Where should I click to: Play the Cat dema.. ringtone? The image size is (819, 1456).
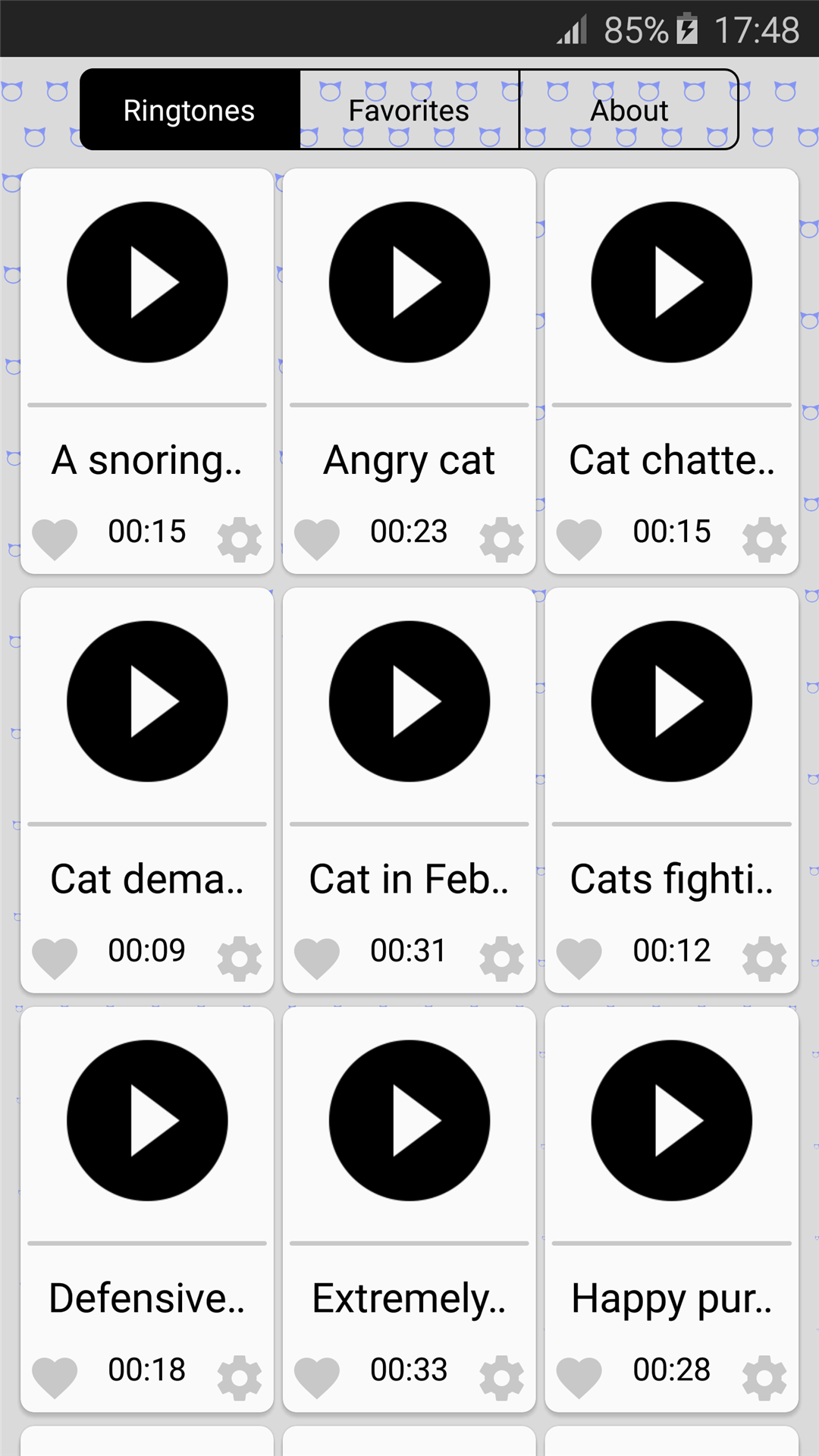pyautogui.click(x=147, y=701)
